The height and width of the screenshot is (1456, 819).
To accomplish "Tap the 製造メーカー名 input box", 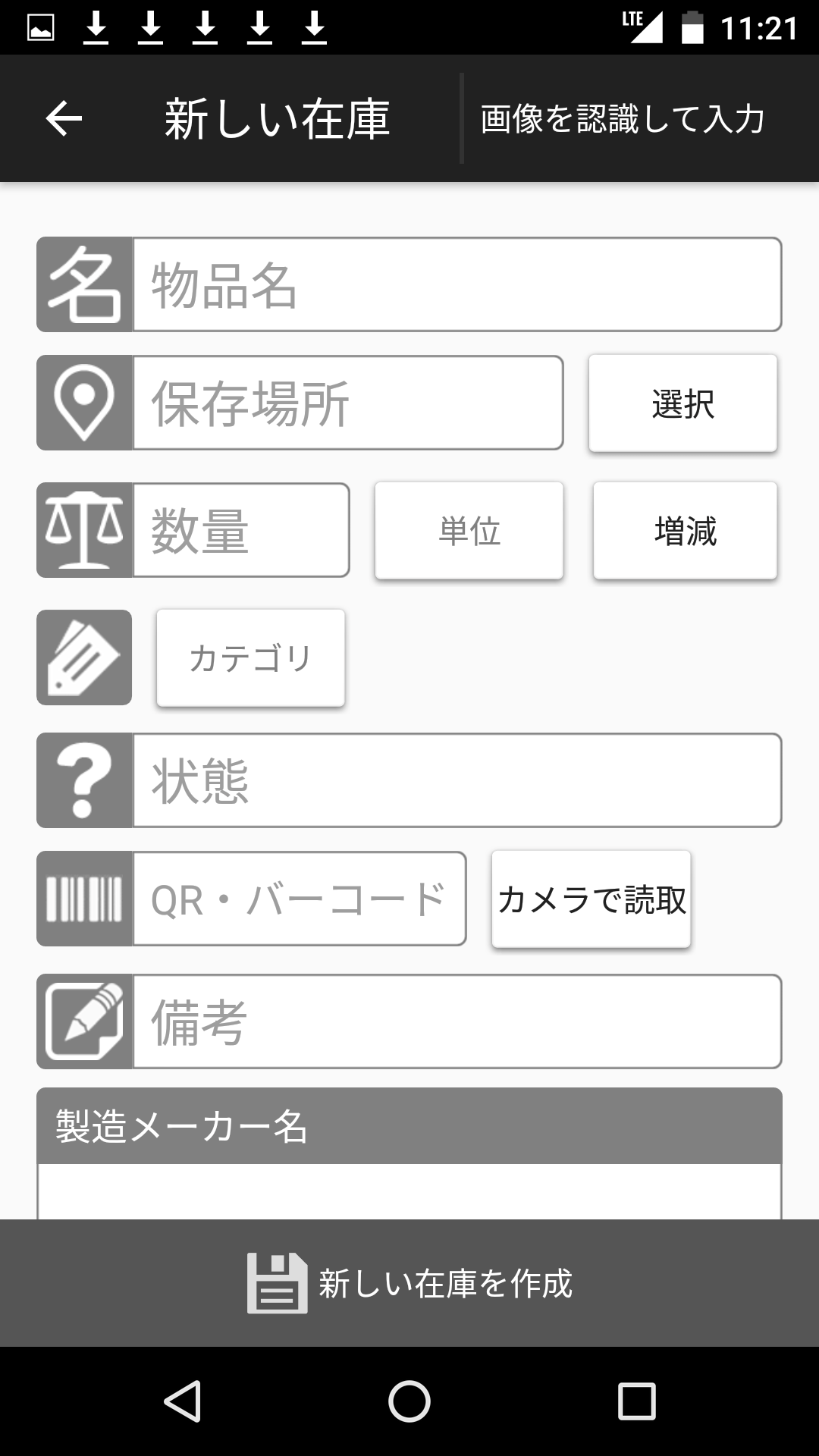I will click(x=409, y=1191).
